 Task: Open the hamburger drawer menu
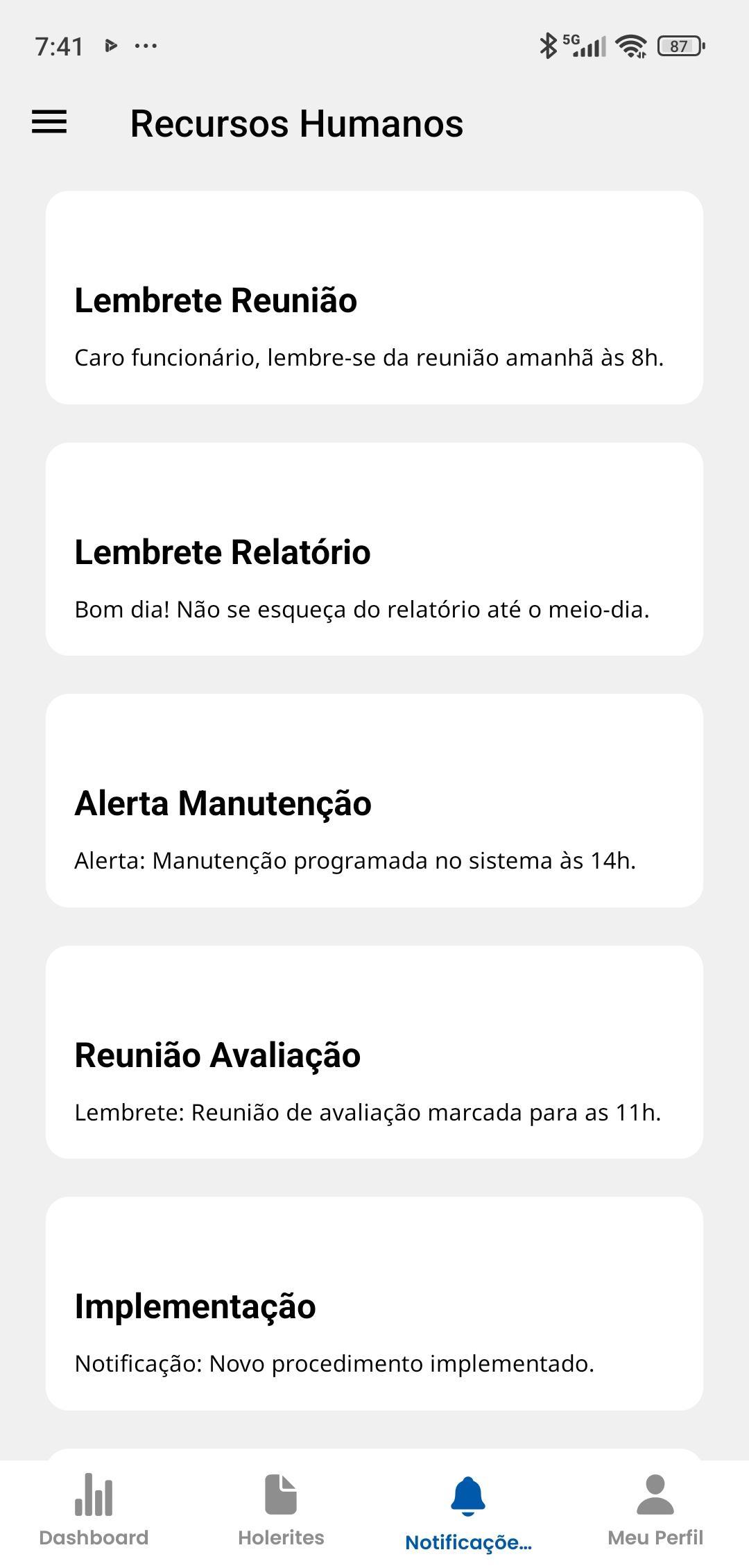point(49,123)
